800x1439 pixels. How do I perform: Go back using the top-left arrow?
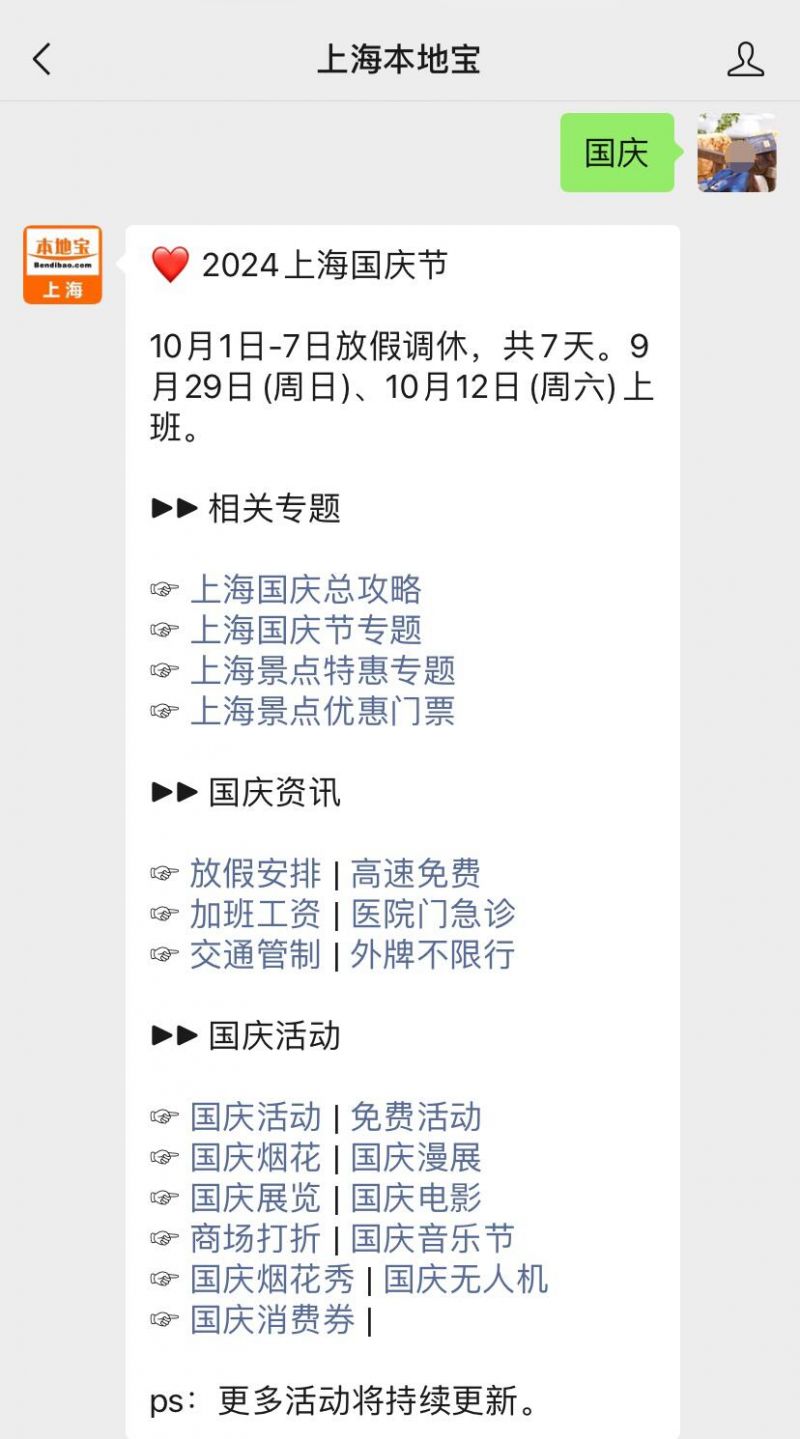point(41,60)
